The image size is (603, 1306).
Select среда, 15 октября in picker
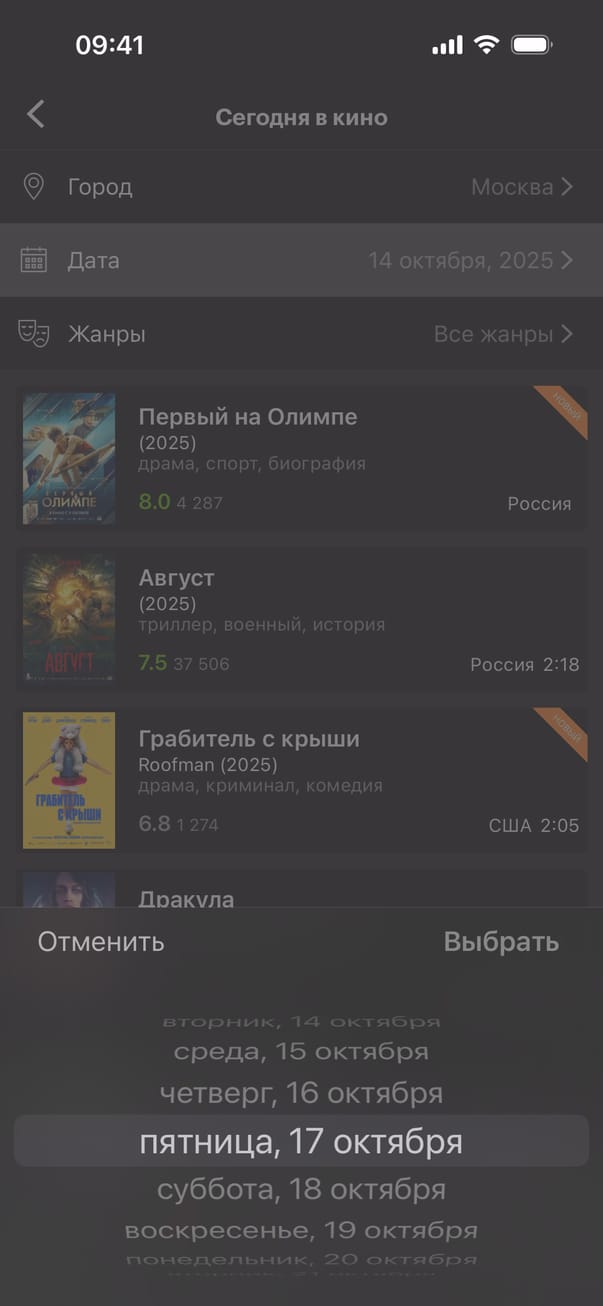(x=301, y=1052)
